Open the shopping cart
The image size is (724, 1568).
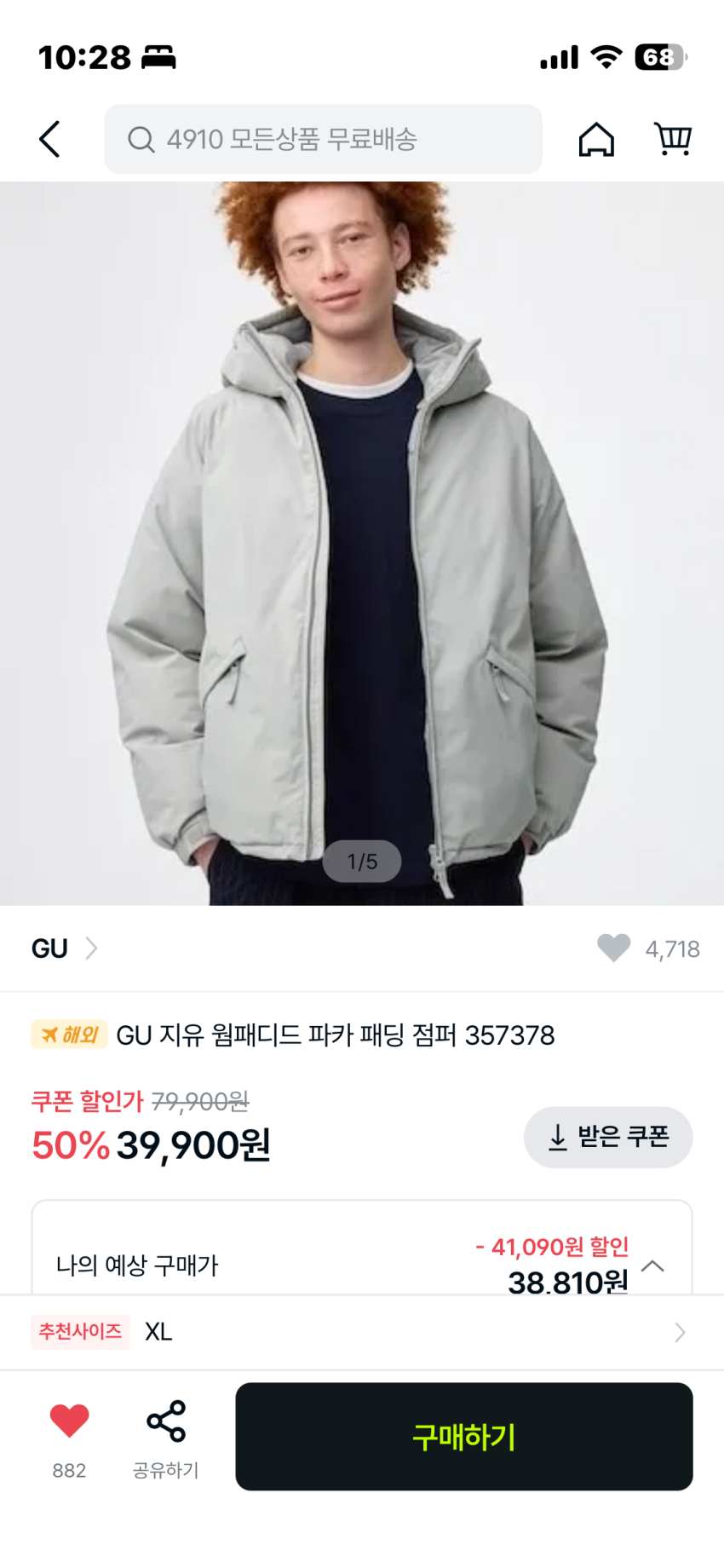[672, 139]
